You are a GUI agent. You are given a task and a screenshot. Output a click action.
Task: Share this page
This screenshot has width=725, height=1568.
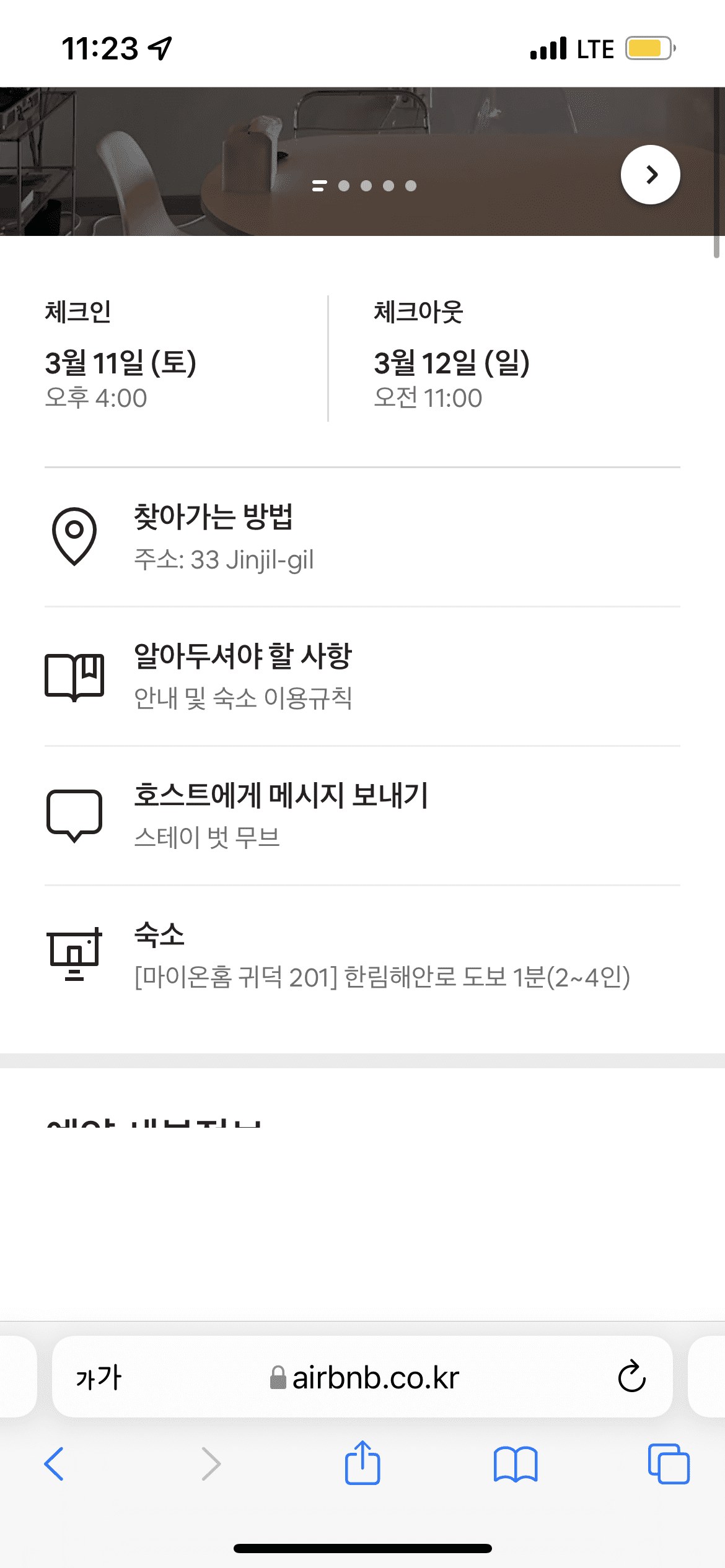point(362,1463)
